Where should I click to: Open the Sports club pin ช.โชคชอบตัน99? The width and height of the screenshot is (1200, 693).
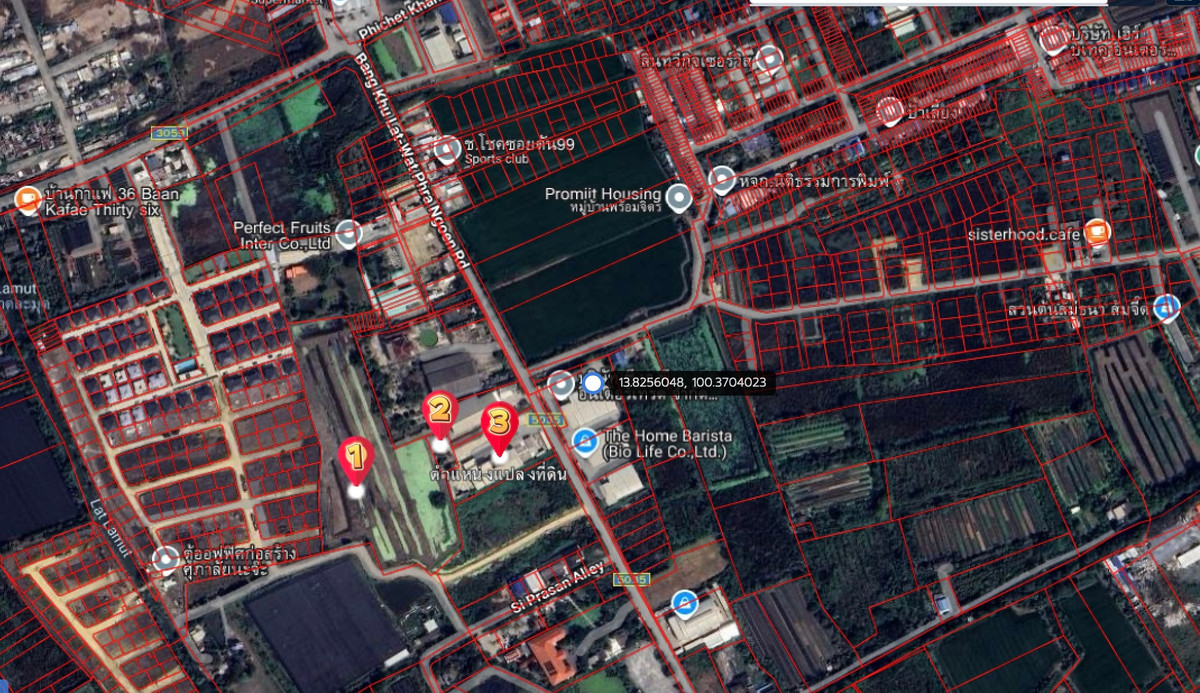coord(448,150)
